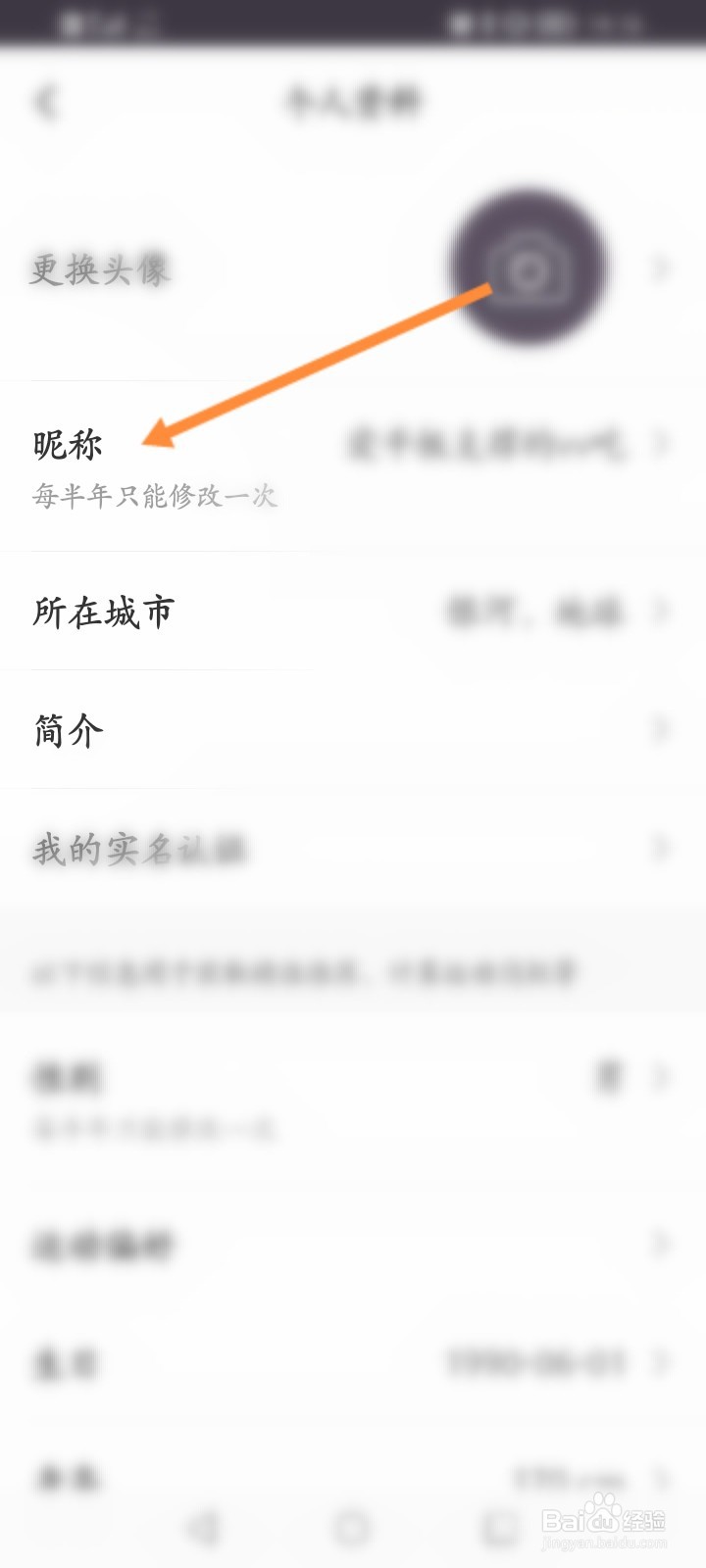Expand the chevron on the 所在城市 row

[663, 612]
